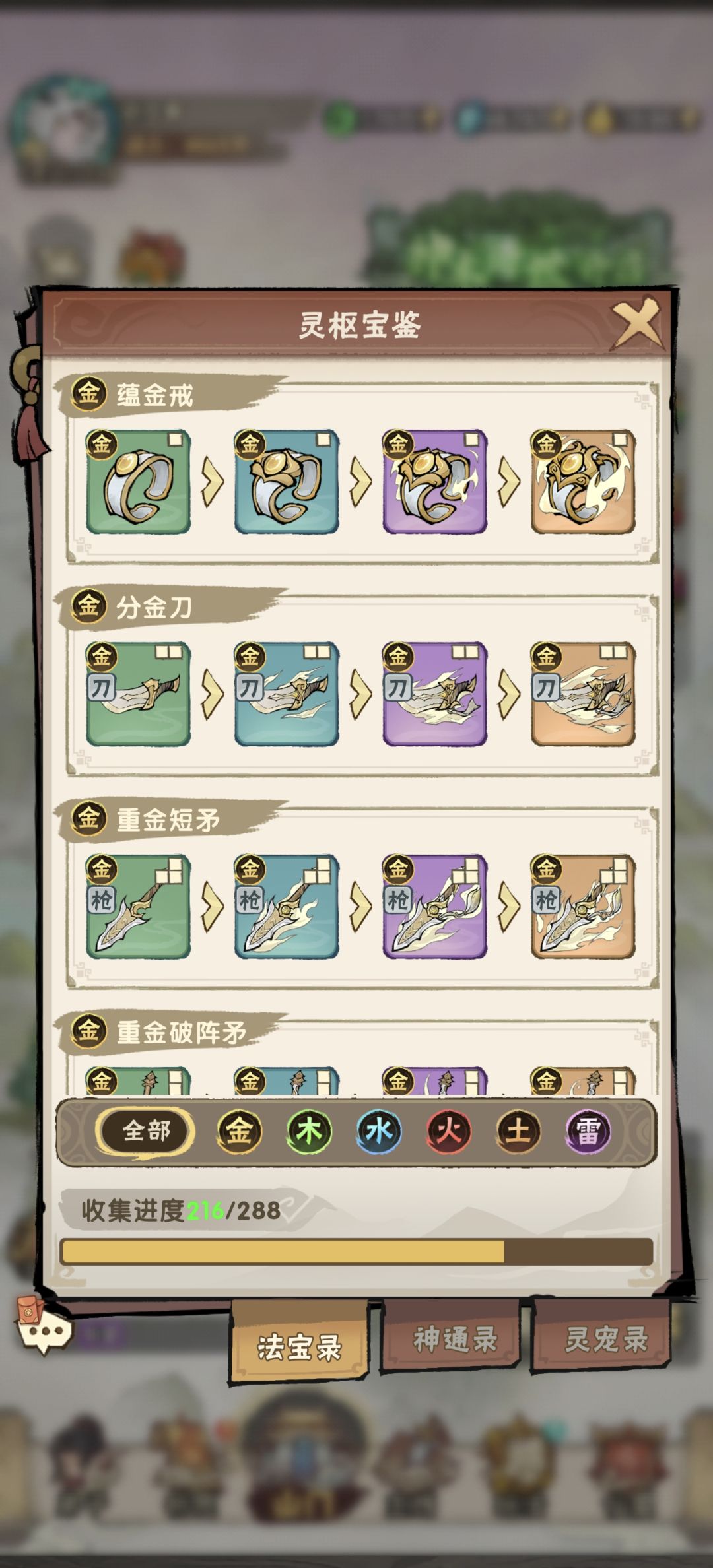The height and width of the screenshot is (1568, 713).
Task: Filter by the 水 element
Action: [378, 1131]
